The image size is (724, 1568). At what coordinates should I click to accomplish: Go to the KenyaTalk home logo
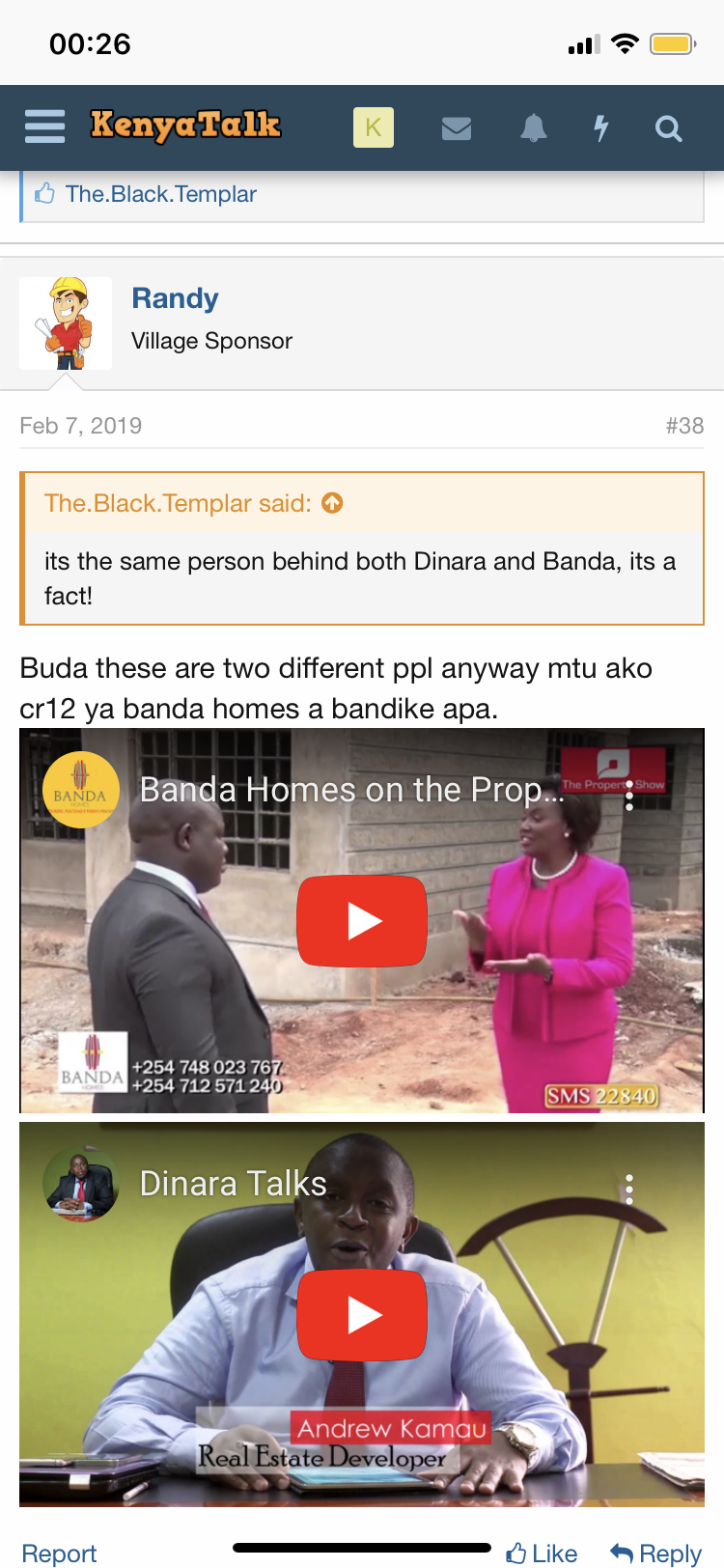coord(185,126)
